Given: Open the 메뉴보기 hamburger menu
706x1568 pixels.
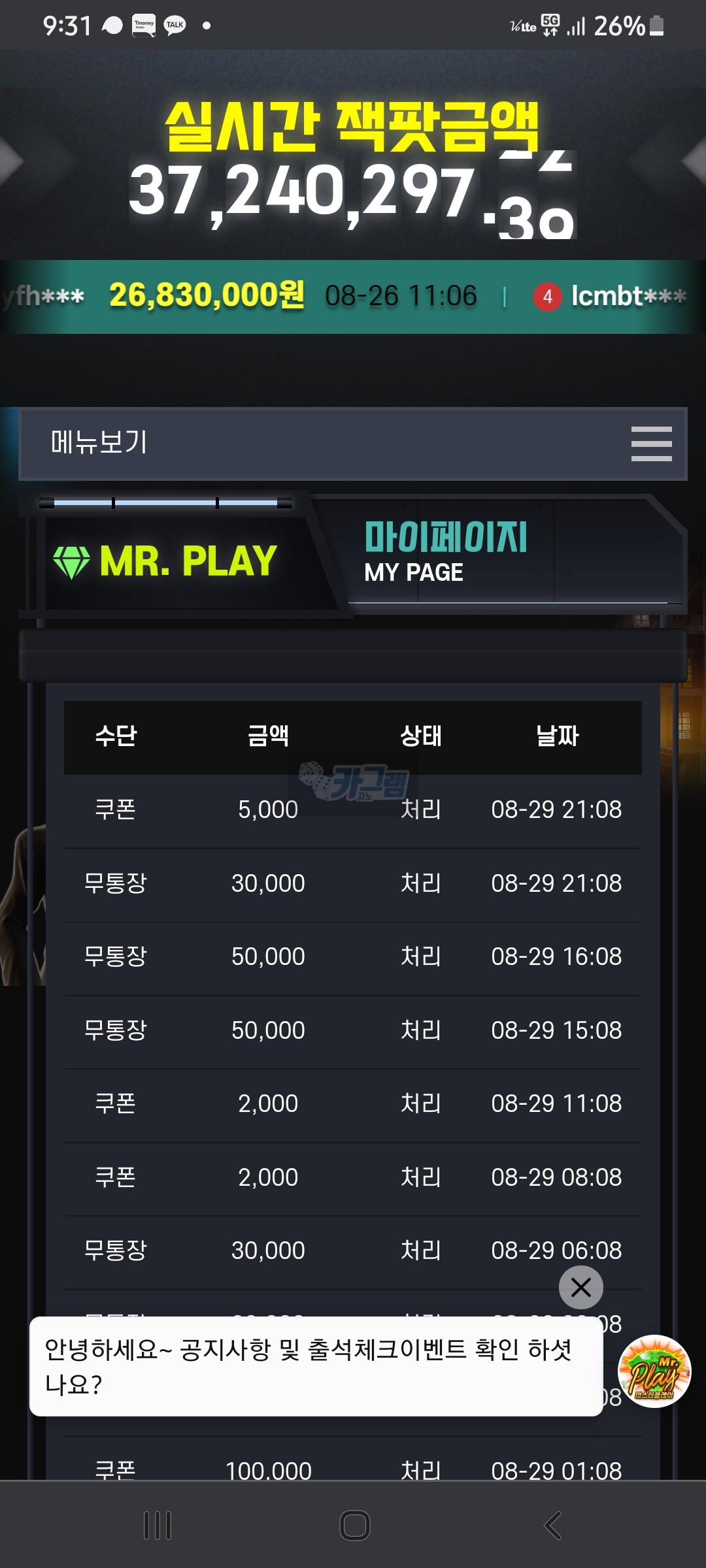Looking at the screenshot, I should (651, 444).
